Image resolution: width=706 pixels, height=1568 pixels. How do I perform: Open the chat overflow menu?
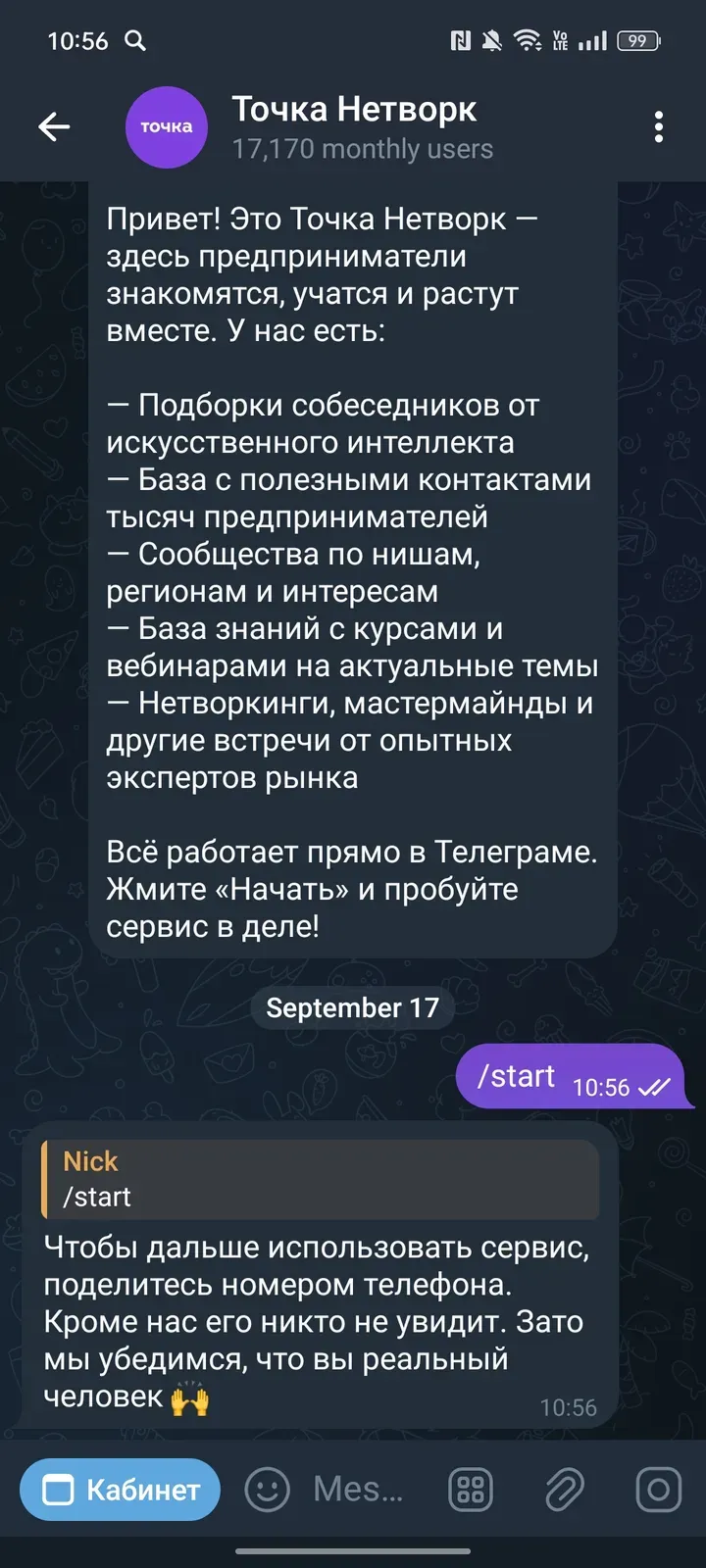(x=658, y=126)
